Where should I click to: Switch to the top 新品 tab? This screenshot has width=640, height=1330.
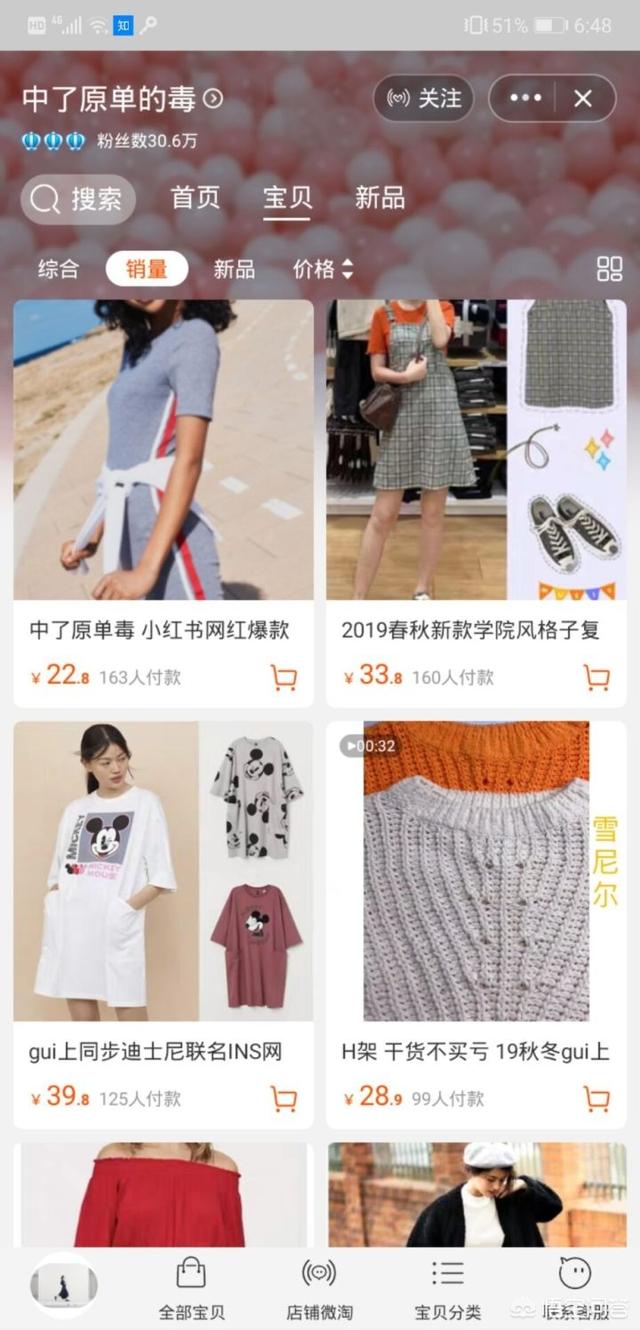[380, 197]
